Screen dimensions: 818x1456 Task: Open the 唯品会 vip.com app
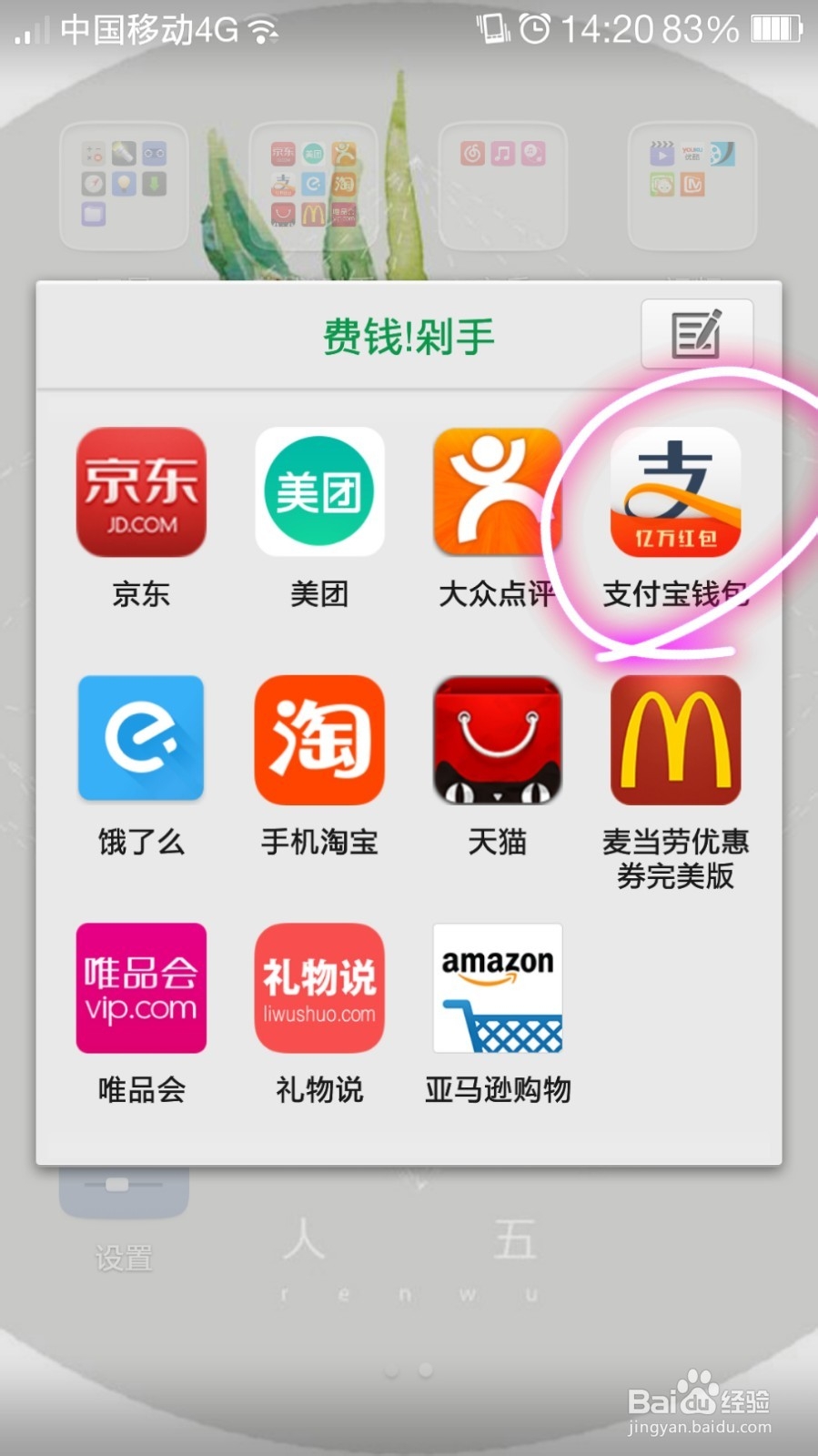click(140, 987)
